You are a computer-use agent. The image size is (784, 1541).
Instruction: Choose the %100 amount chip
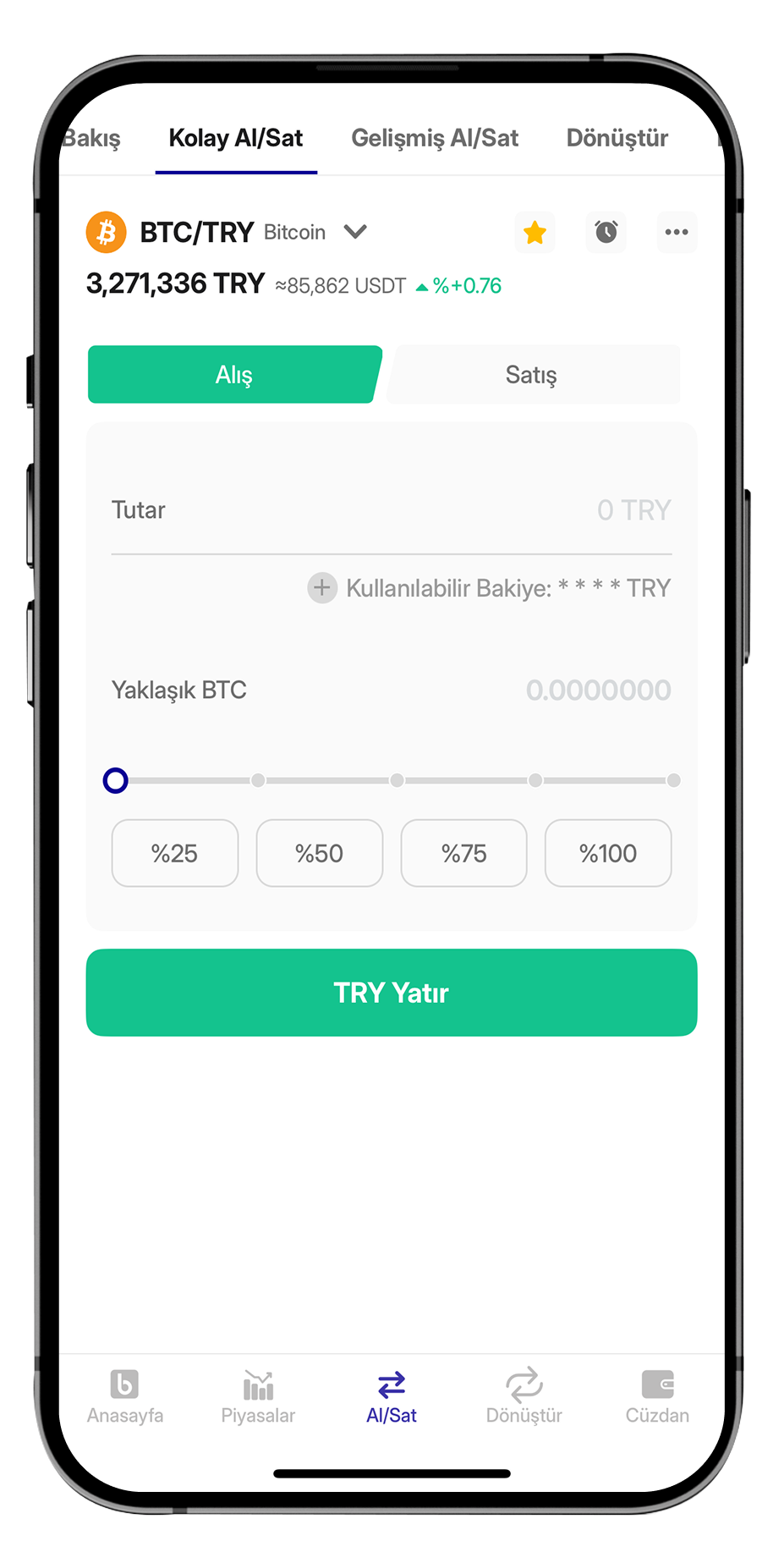pyautogui.click(x=608, y=853)
